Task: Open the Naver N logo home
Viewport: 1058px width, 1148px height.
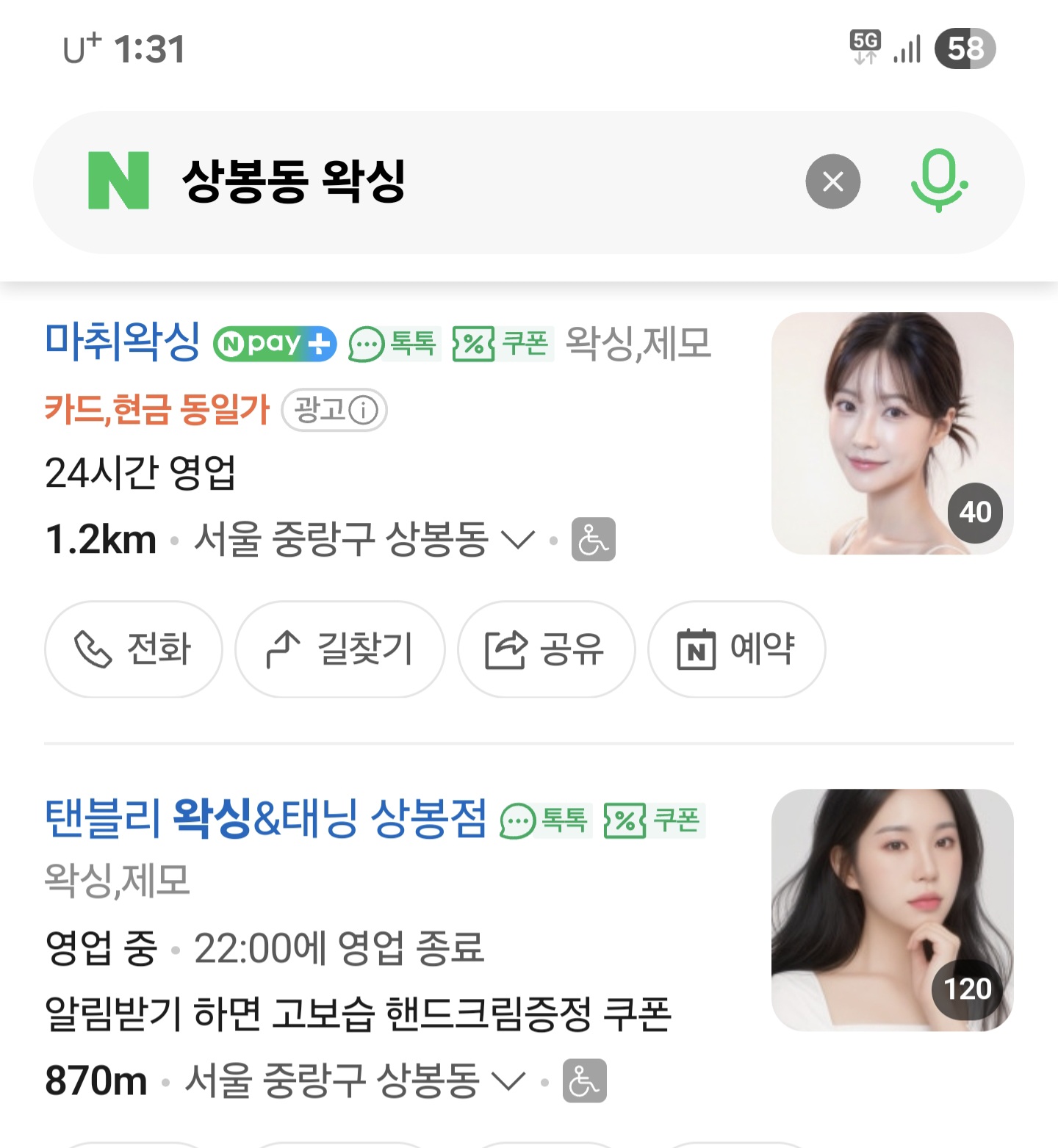Action: (118, 181)
